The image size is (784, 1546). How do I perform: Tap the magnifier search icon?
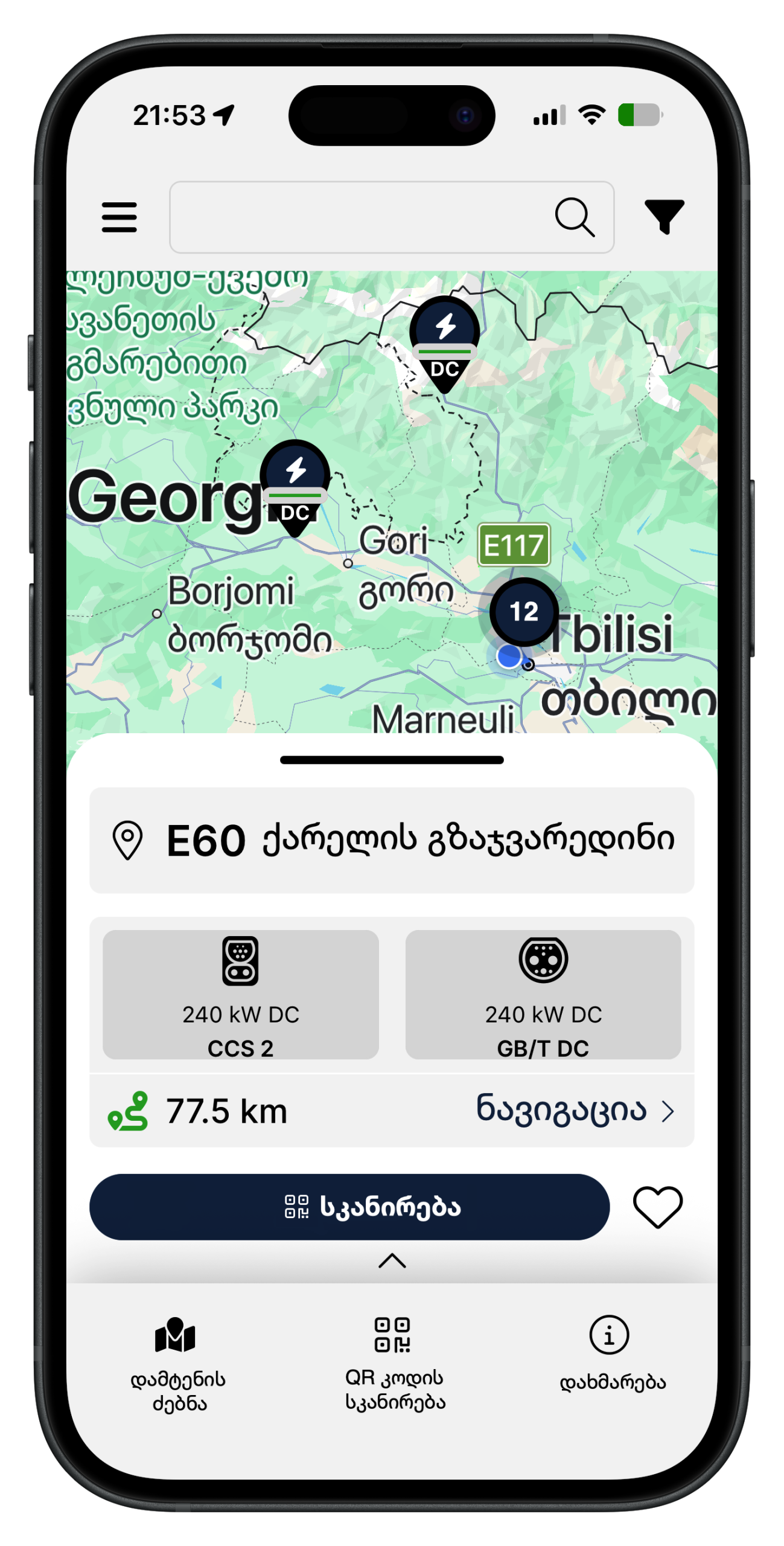coord(574,217)
